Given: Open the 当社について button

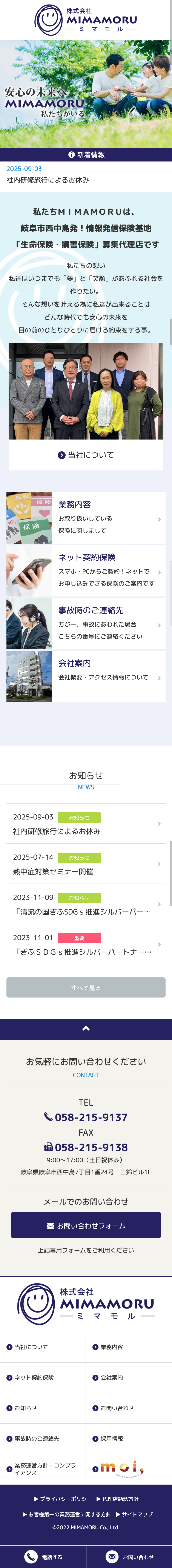Looking at the screenshot, I should click(86, 455).
